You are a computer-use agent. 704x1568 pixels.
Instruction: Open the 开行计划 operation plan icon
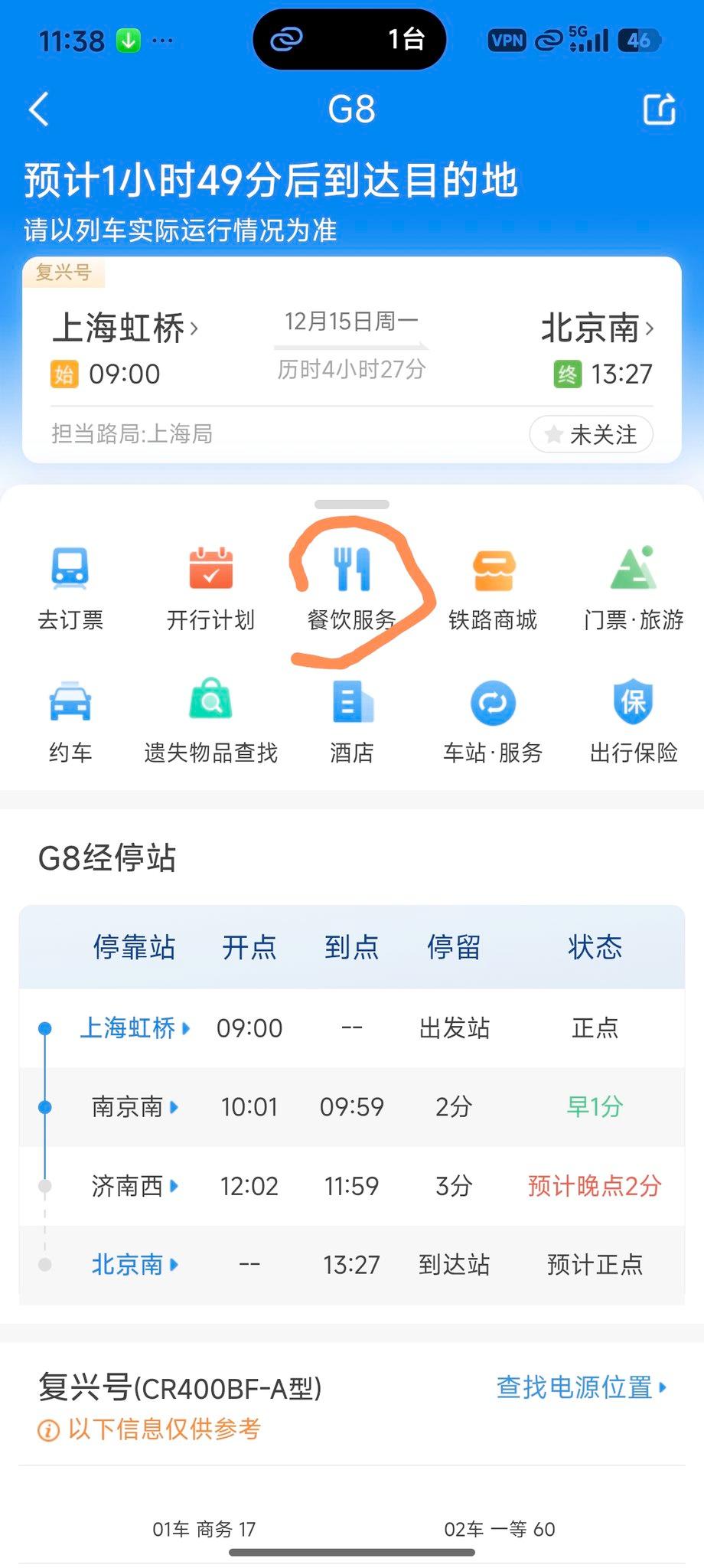click(x=211, y=586)
